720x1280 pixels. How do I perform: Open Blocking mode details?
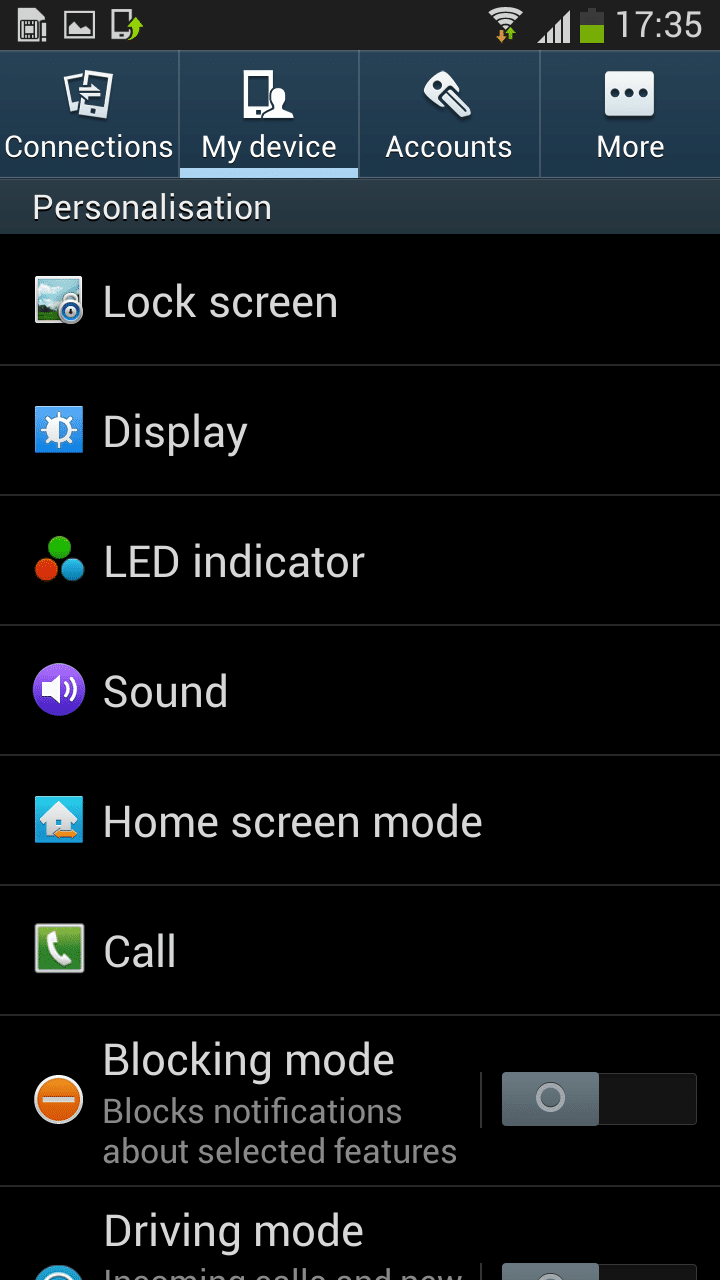(250, 1100)
